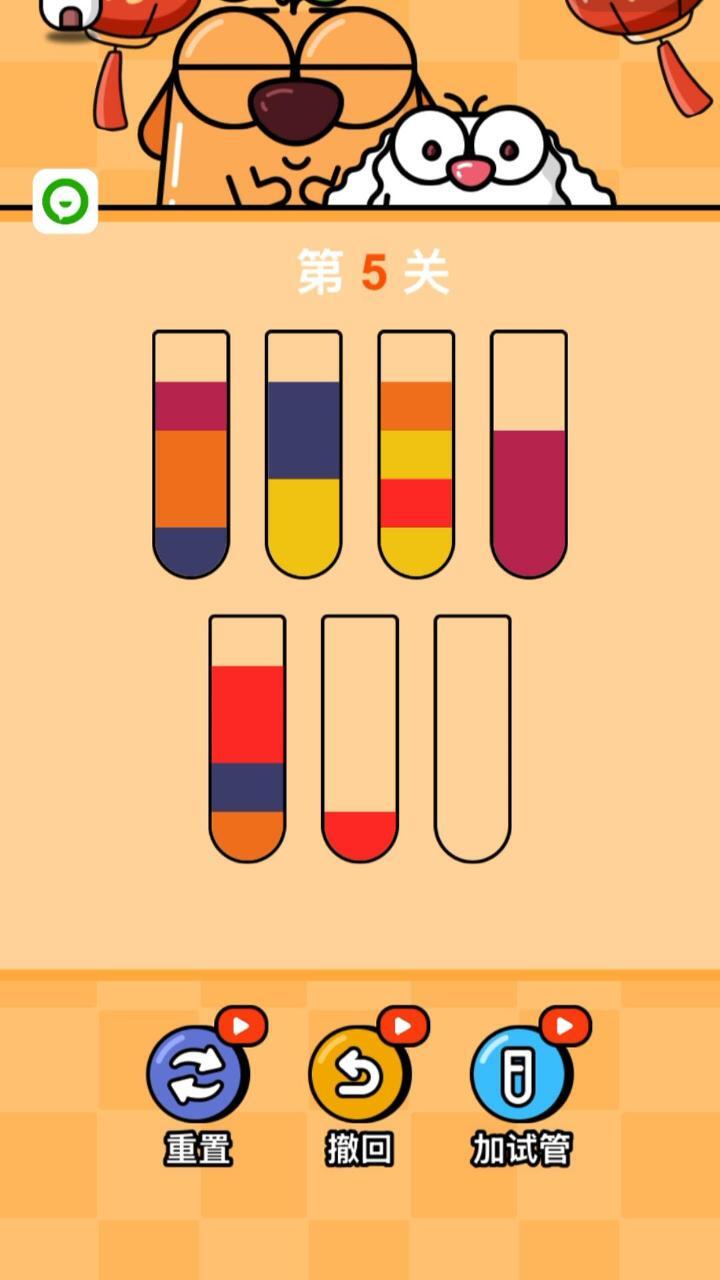Select the tube filled only with maroon
The image size is (720, 1280).
coord(528,455)
